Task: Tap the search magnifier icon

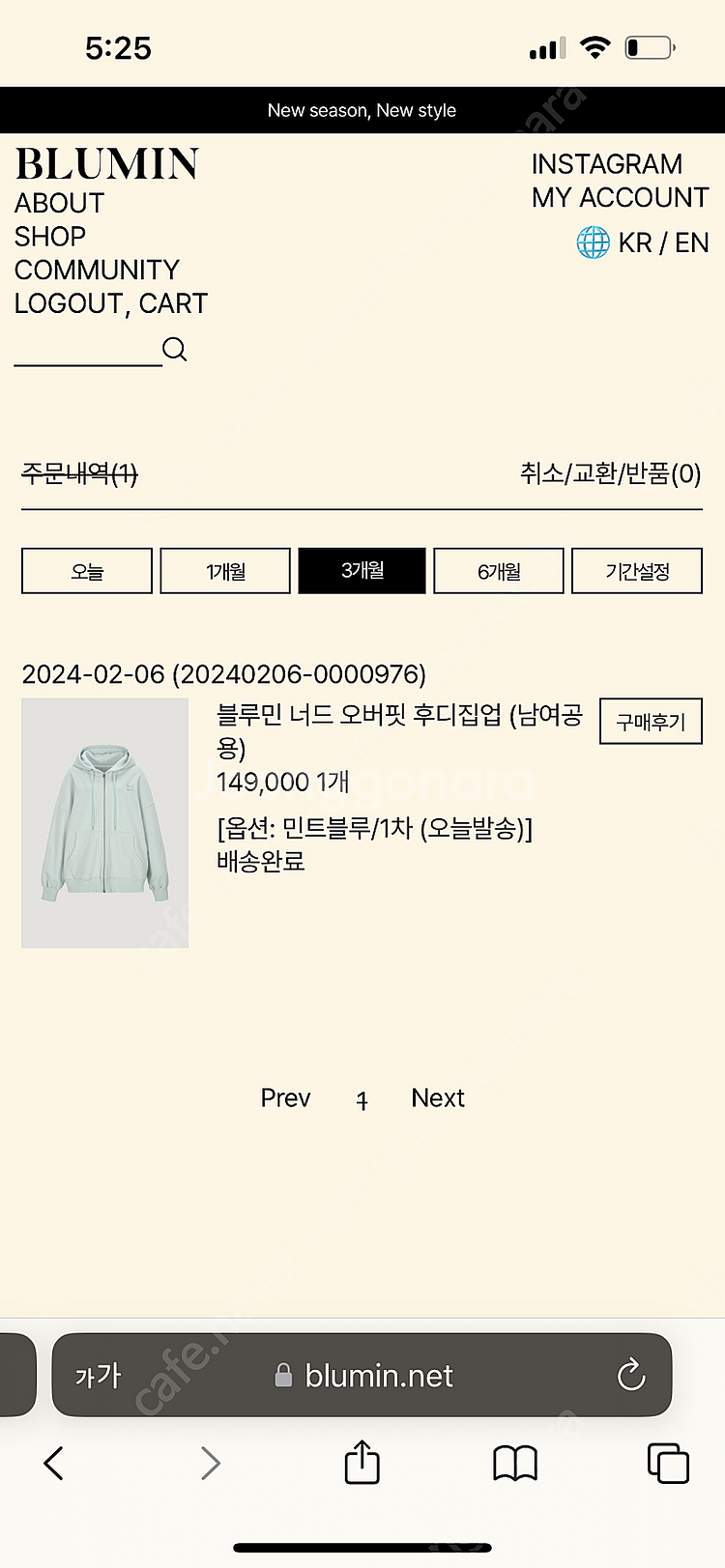Action: coord(175,349)
